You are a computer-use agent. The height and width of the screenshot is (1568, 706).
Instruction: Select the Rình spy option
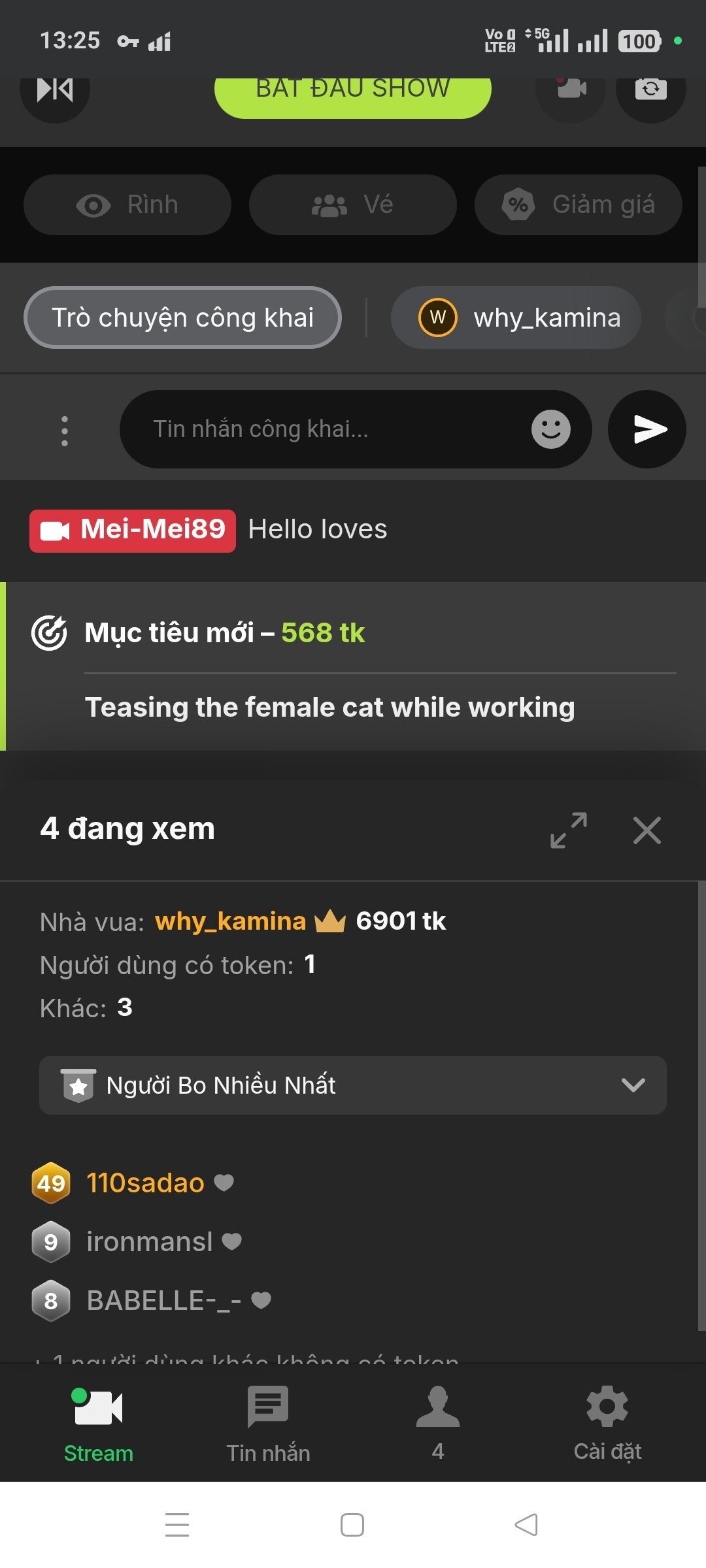click(127, 204)
